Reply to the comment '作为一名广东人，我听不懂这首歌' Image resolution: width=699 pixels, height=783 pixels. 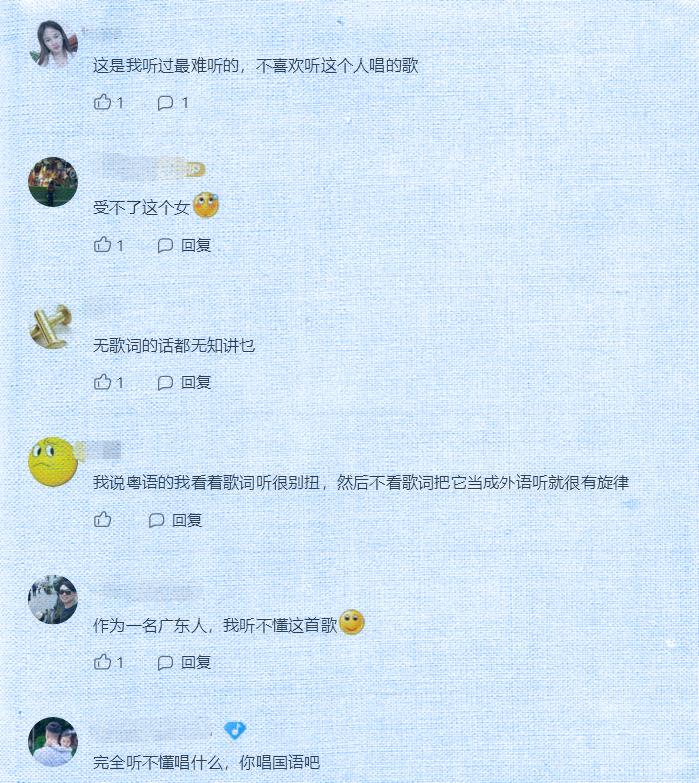coord(186,662)
